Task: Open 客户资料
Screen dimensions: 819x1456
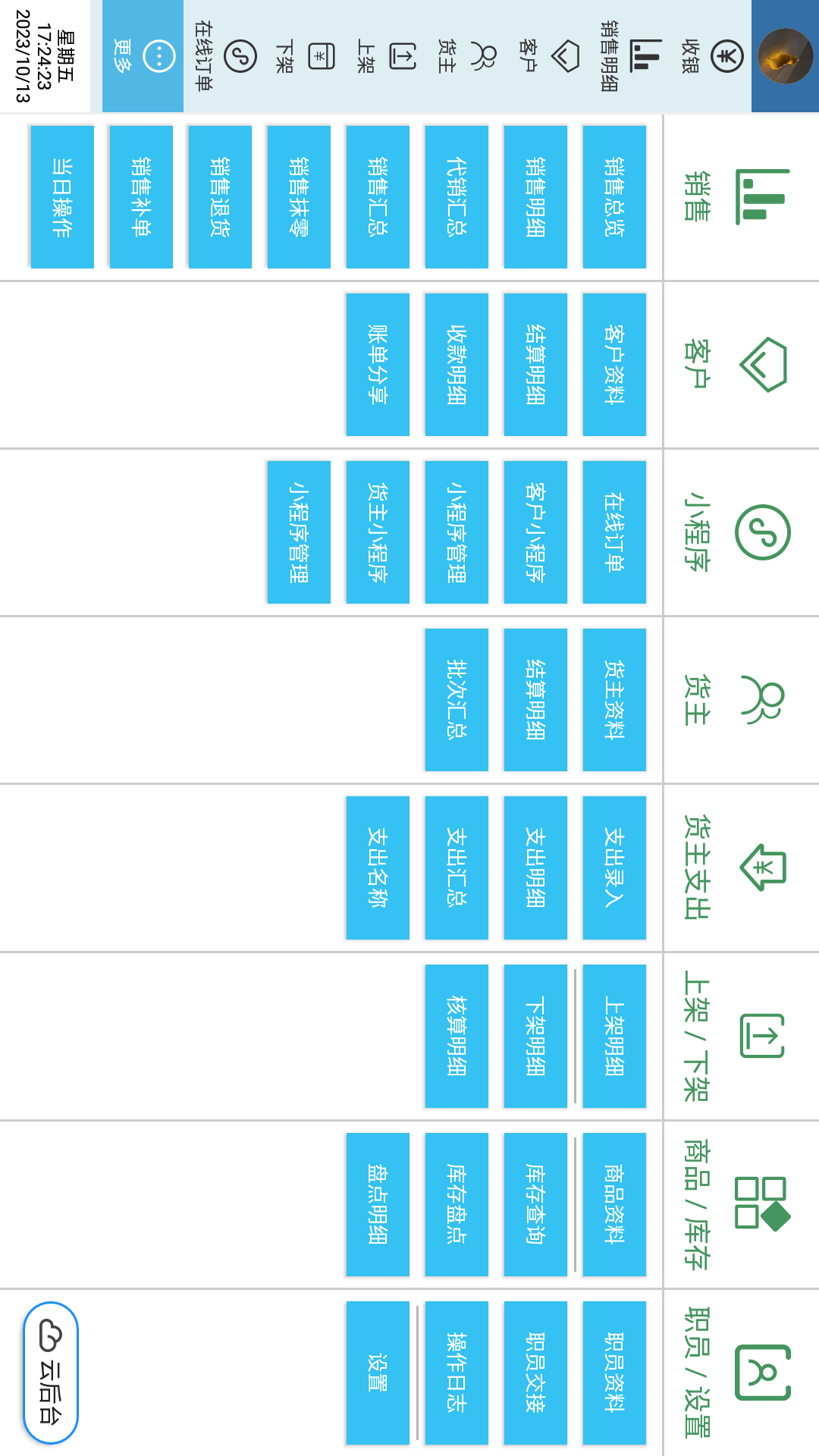Action: point(614,365)
